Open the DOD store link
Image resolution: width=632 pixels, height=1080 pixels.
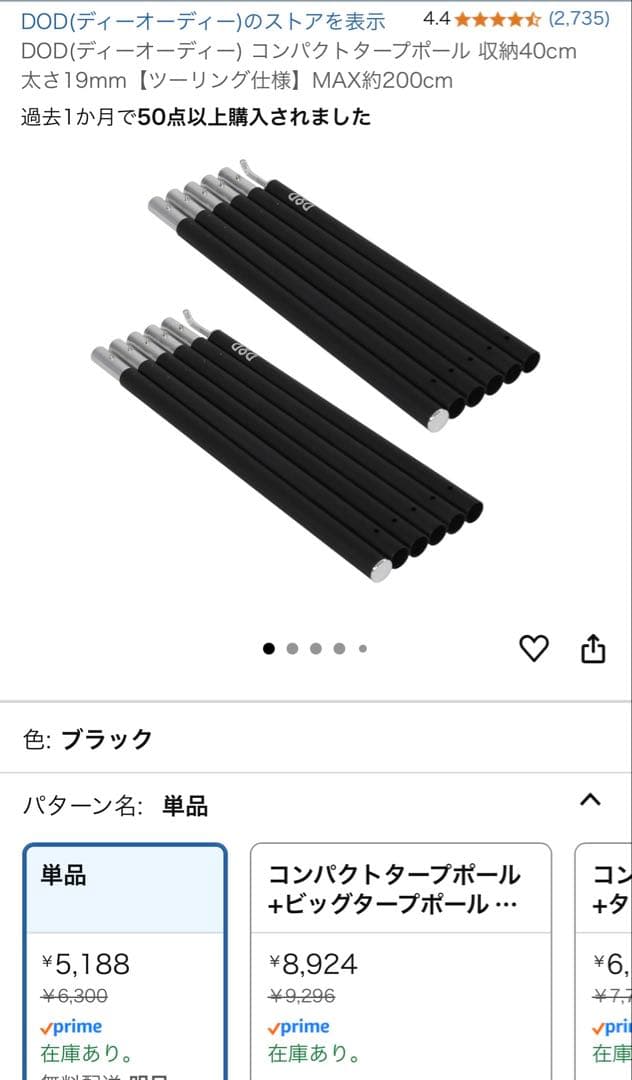point(203,20)
